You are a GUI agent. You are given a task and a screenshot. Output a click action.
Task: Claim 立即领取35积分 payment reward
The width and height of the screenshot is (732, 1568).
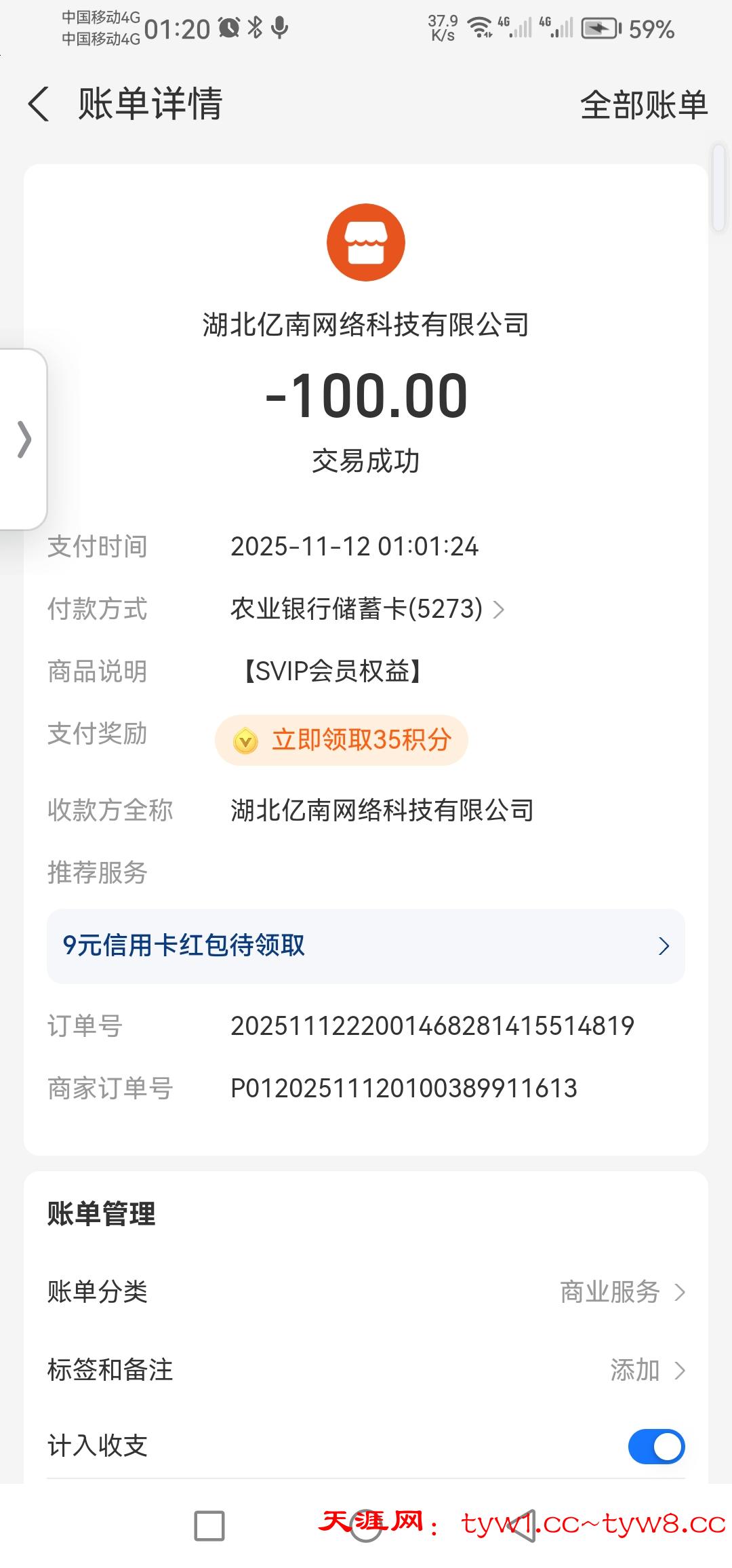pos(342,740)
